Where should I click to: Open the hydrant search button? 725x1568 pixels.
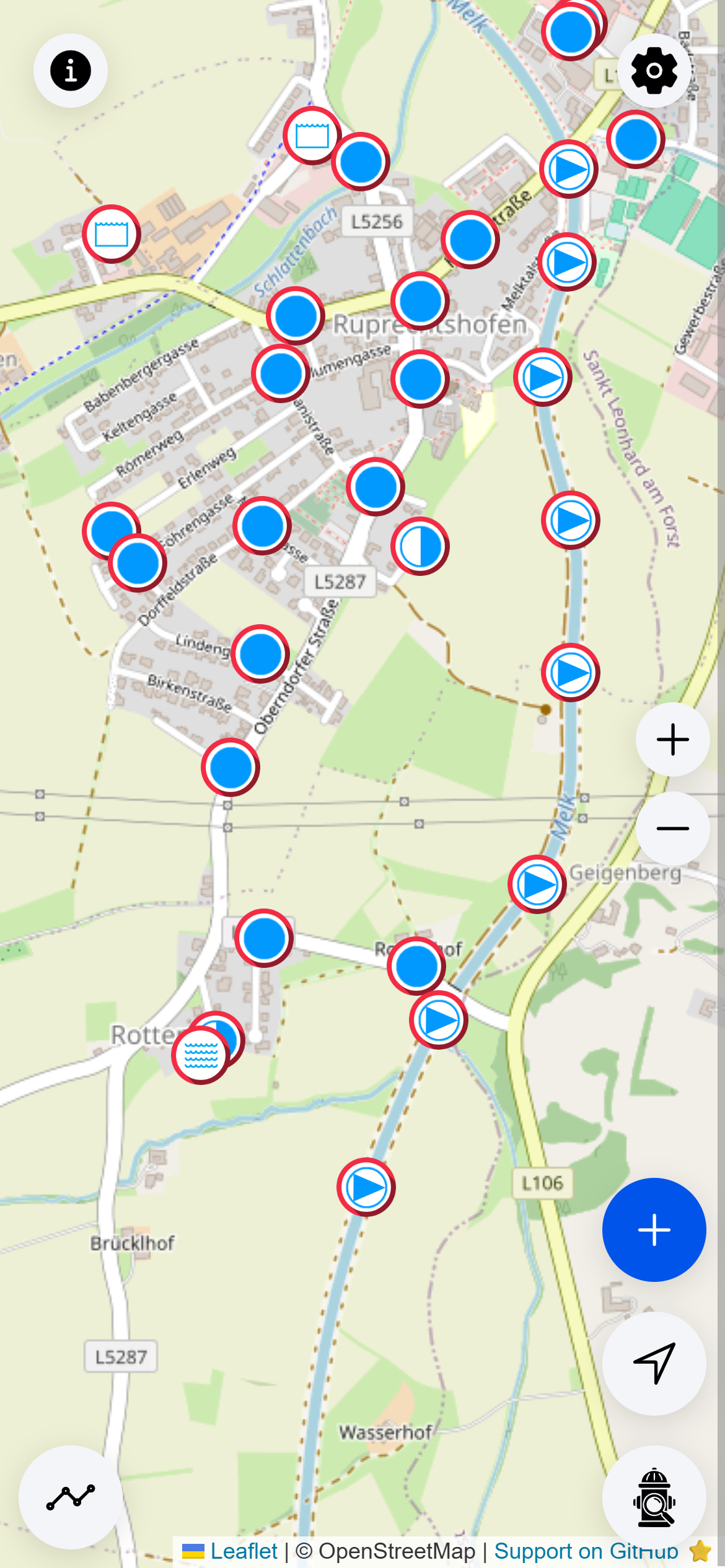[654, 1497]
